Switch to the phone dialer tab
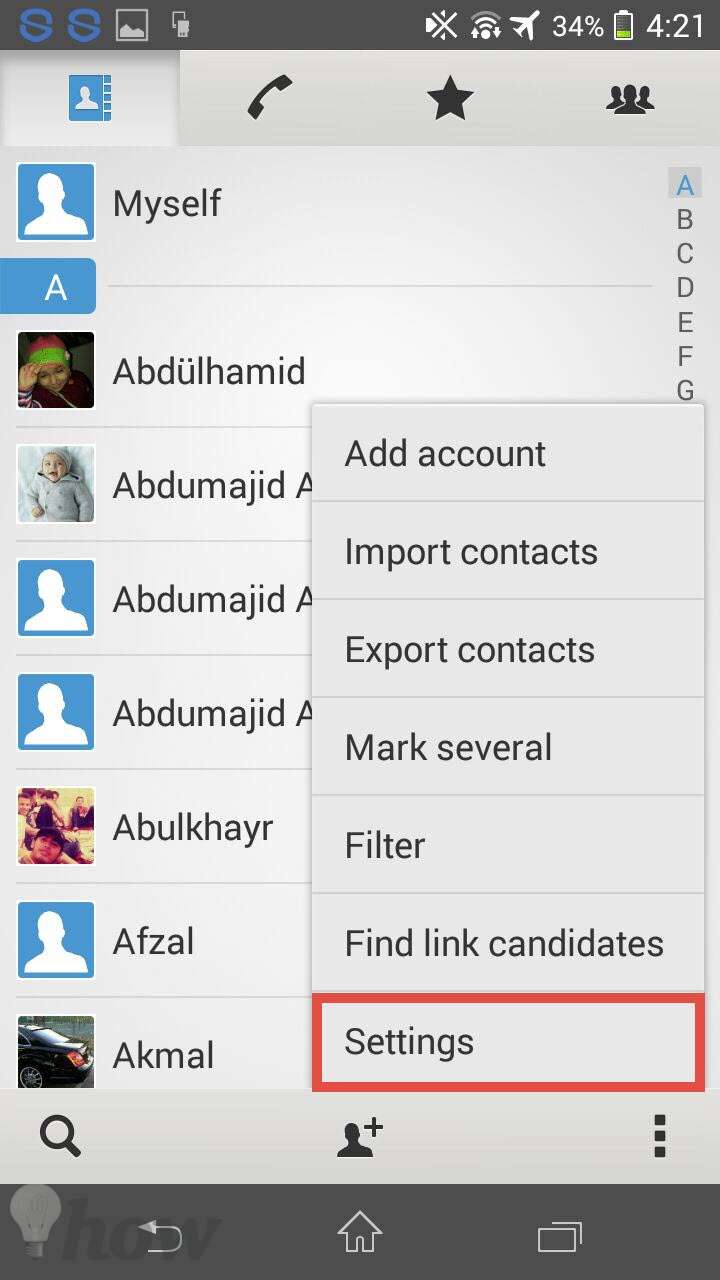720x1280 pixels. coord(270,98)
